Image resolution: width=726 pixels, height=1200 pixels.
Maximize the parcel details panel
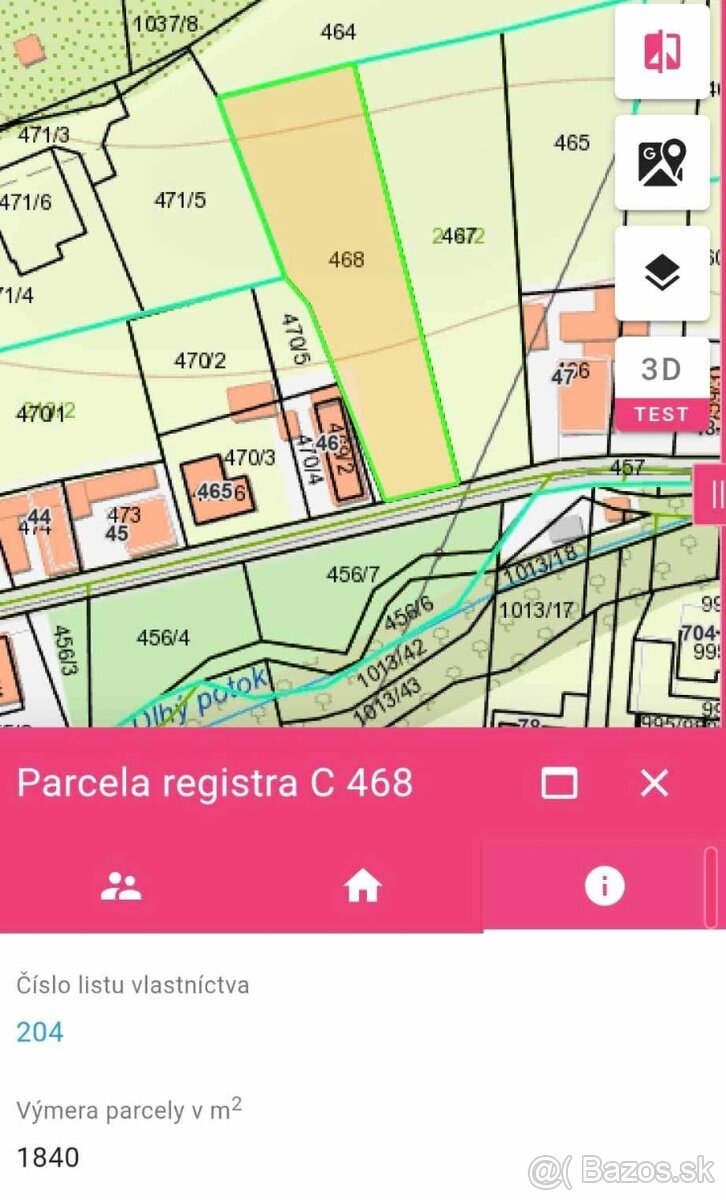559,783
